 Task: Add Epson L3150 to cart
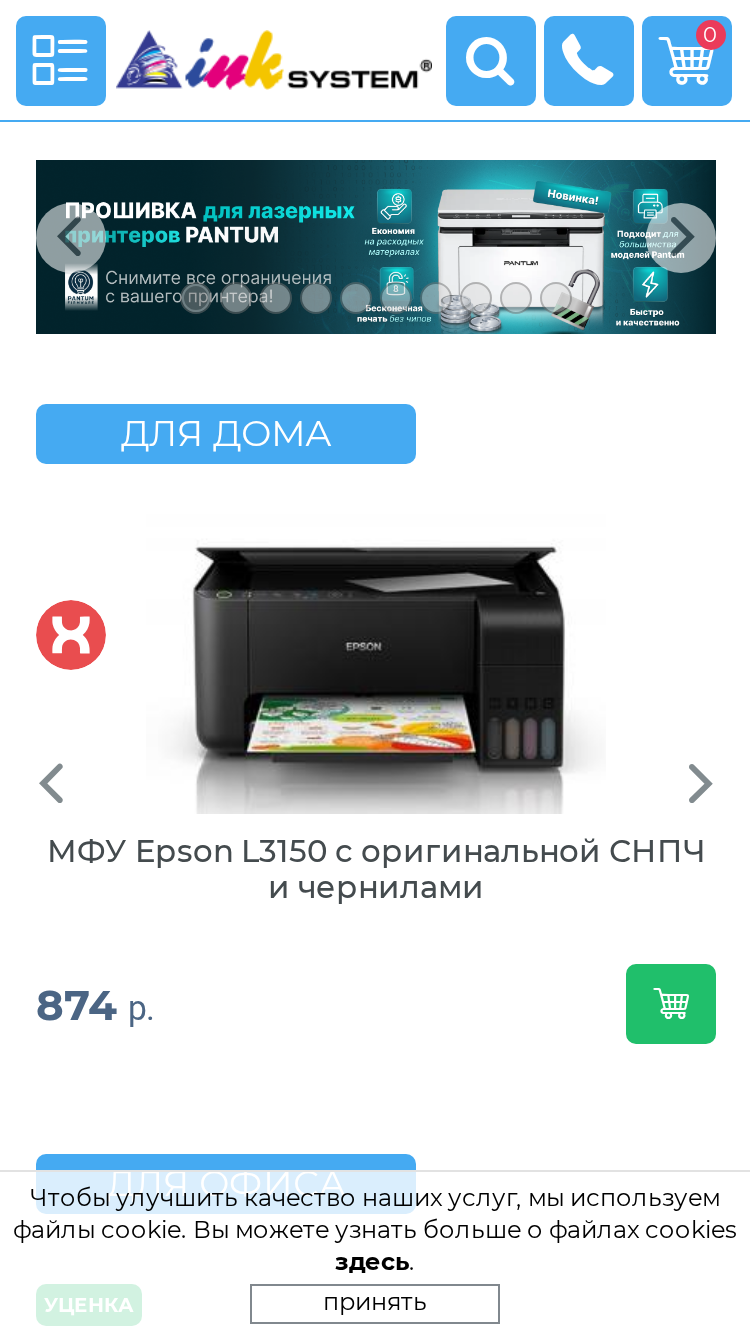tap(671, 1004)
